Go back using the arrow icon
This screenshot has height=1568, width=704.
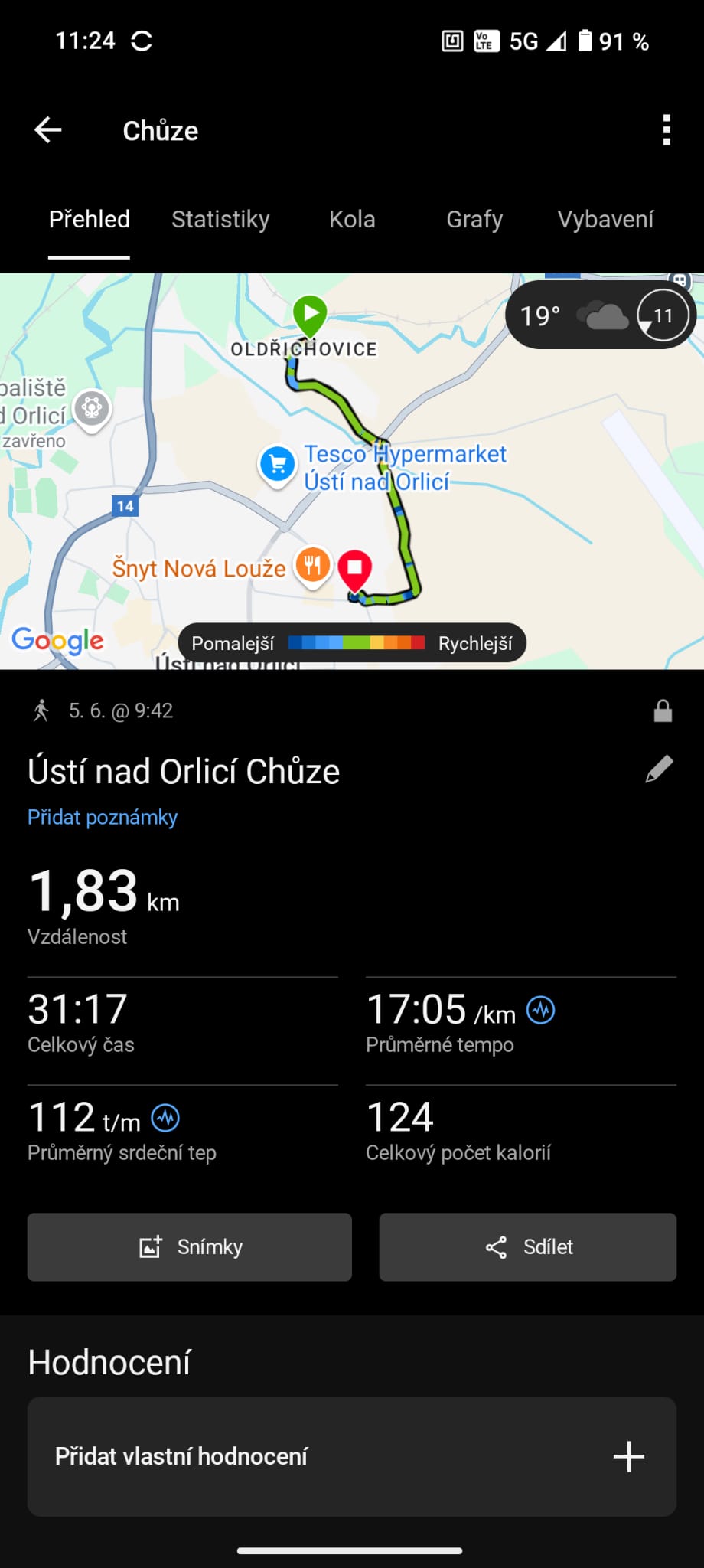tap(47, 130)
